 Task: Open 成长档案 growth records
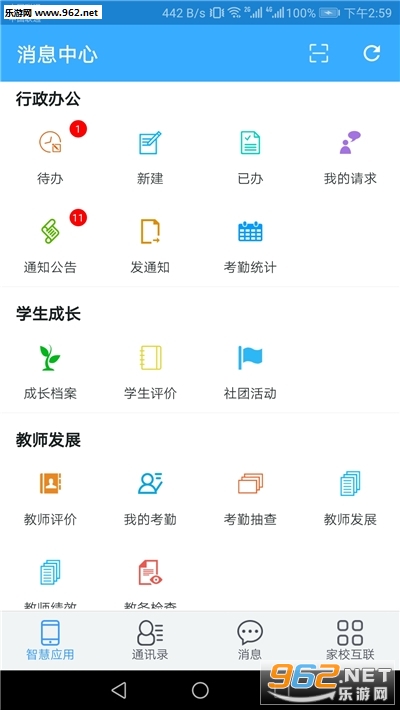pyautogui.click(x=50, y=371)
